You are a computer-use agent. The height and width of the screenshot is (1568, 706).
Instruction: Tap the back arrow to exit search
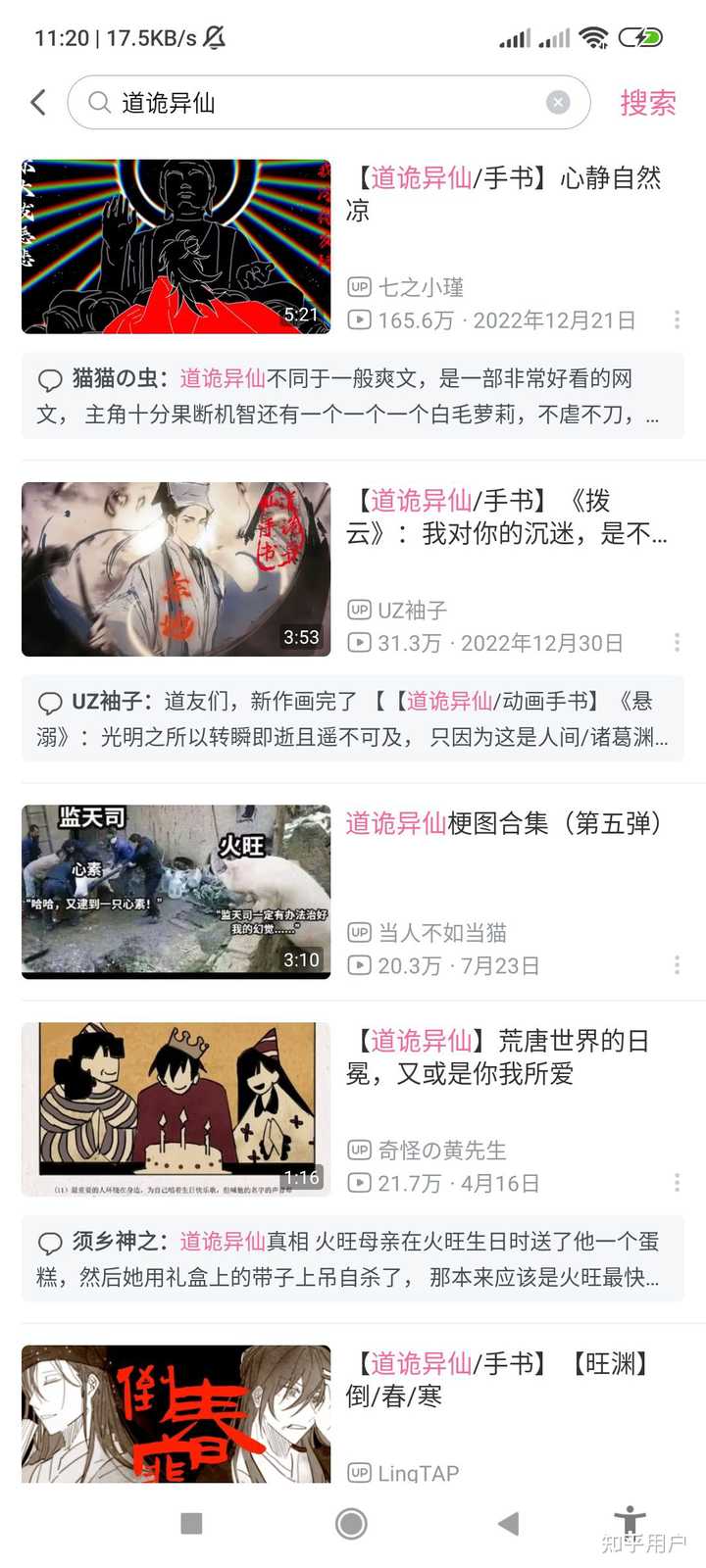coord(37,102)
